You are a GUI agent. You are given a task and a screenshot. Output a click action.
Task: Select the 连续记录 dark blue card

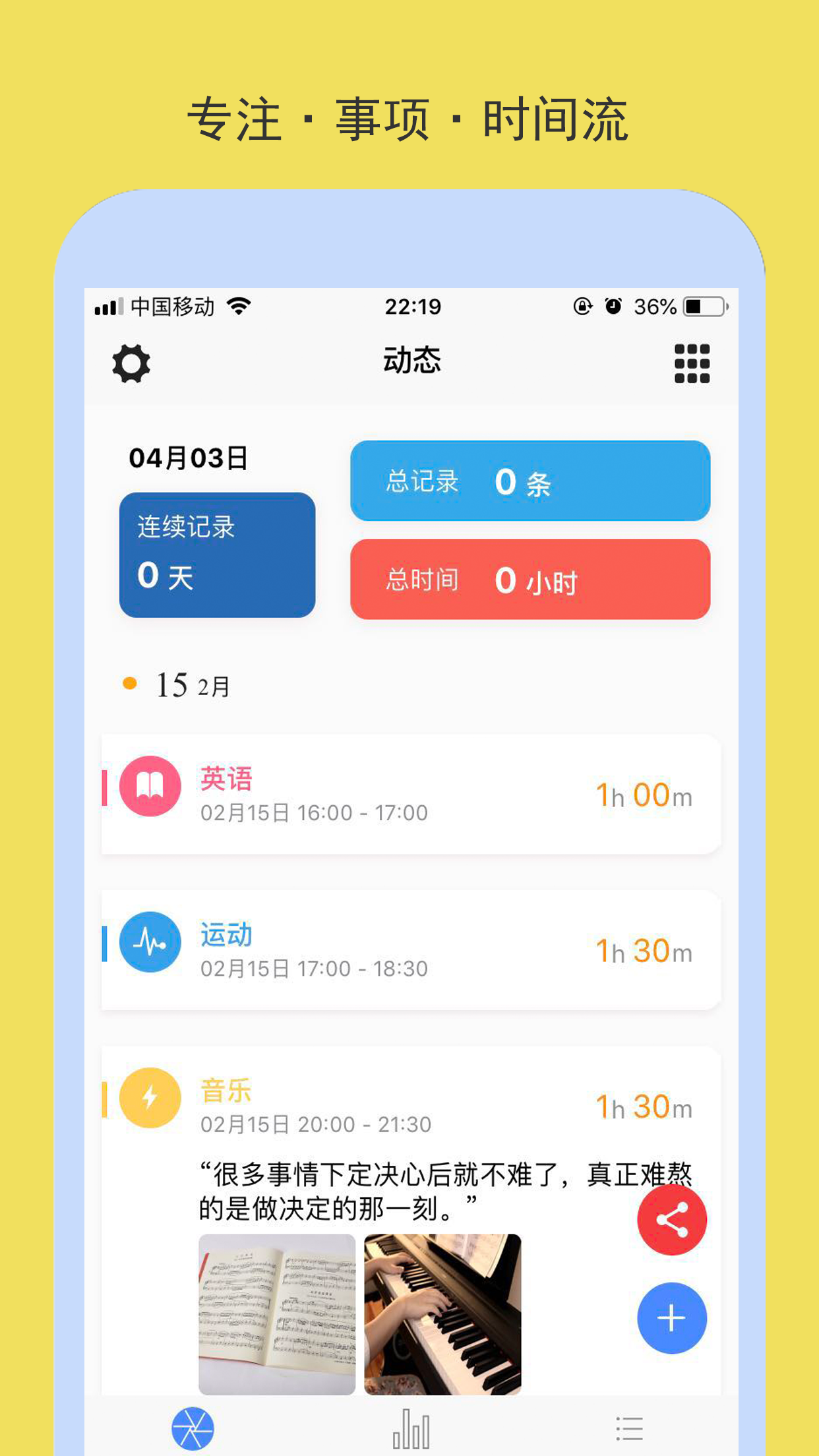(x=218, y=555)
